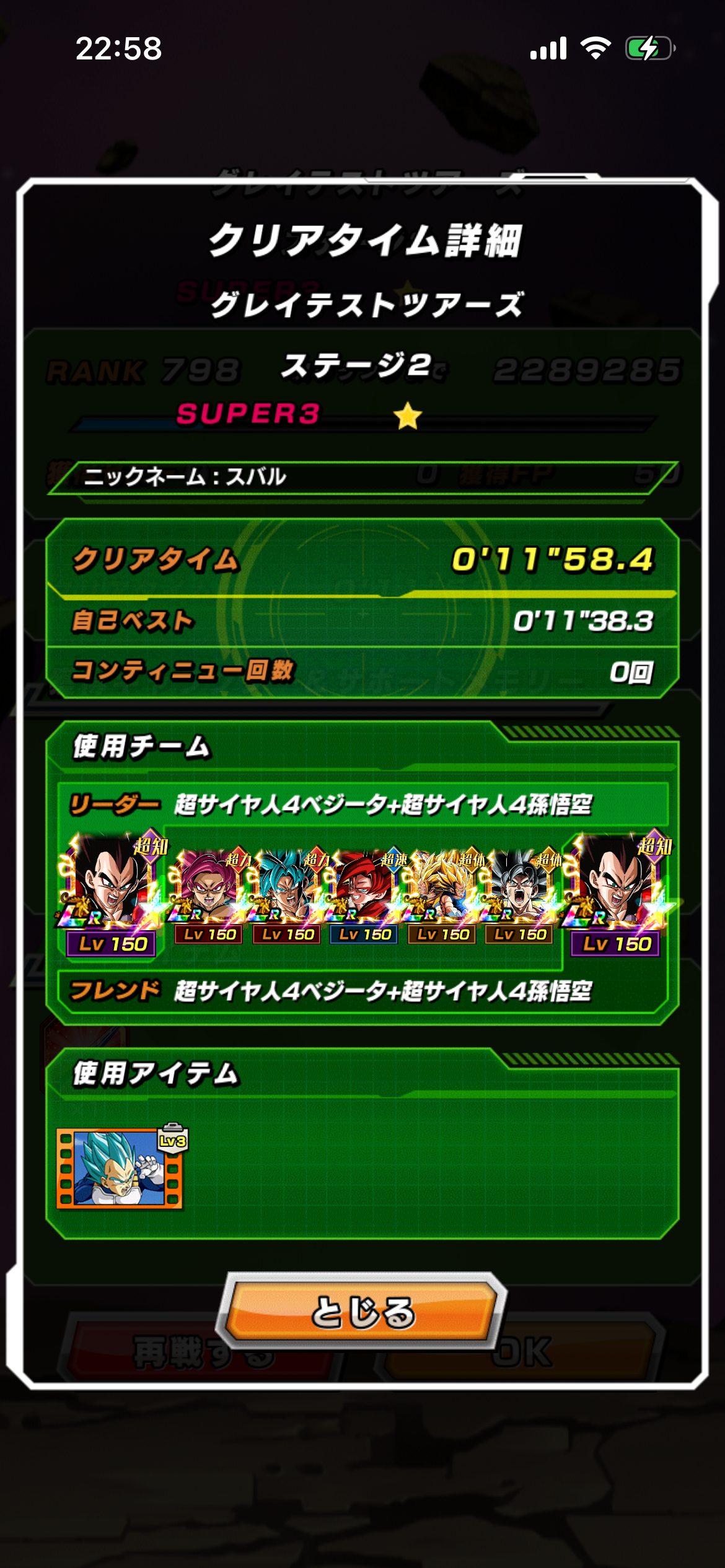This screenshot has height=1568, width=725.
Task: Close the clear time details dialog
Action: click(x=362, y=1310)
